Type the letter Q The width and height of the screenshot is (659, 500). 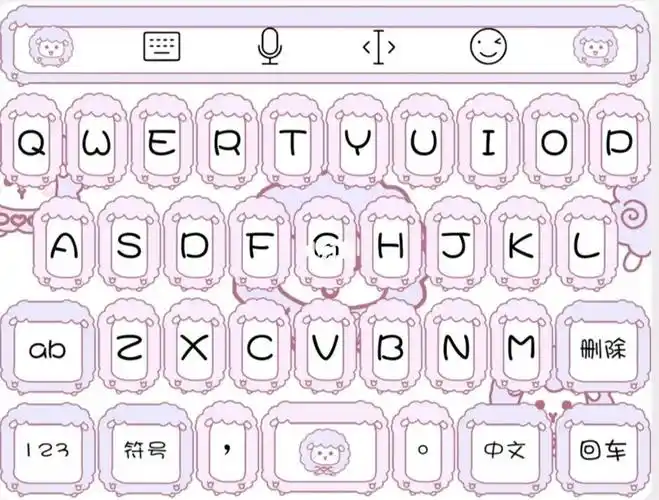click(x=34, y=145)
